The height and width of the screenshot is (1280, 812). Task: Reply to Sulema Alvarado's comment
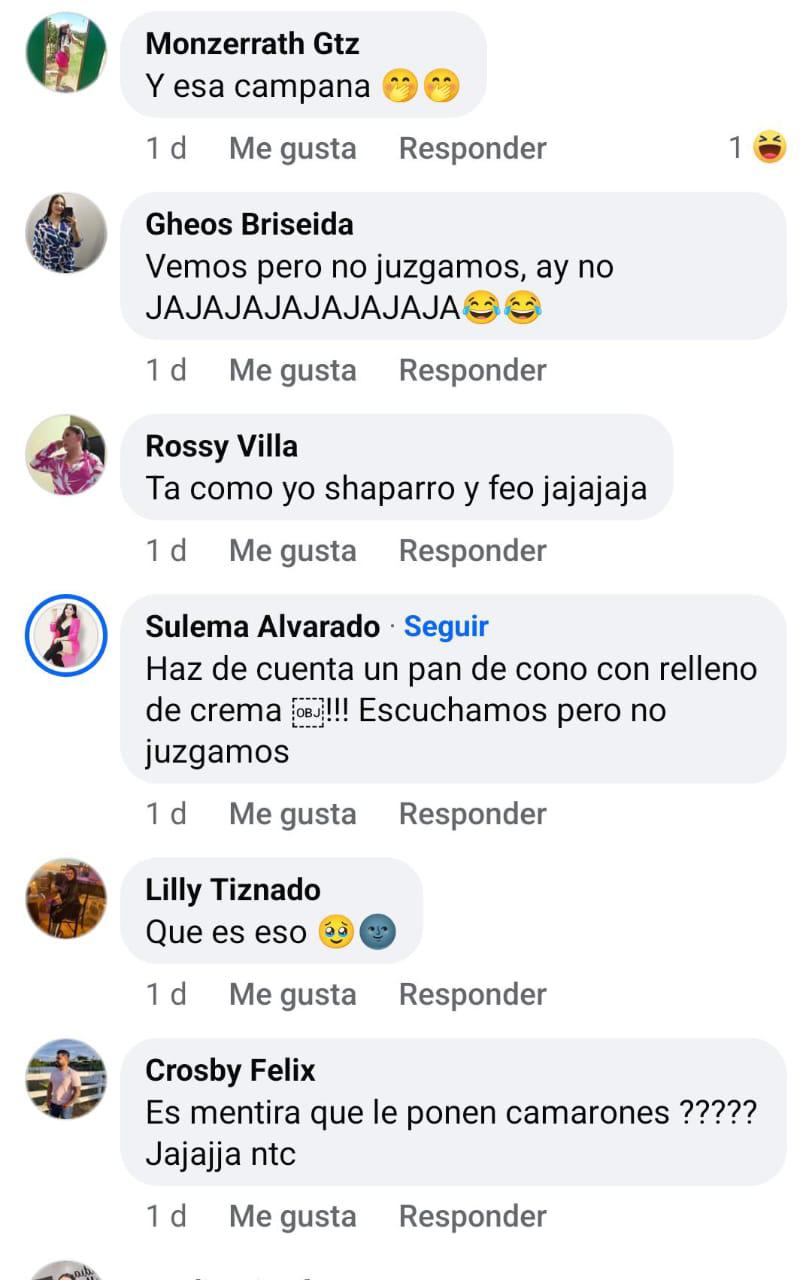pyautogui.click(x=472, y=814)
